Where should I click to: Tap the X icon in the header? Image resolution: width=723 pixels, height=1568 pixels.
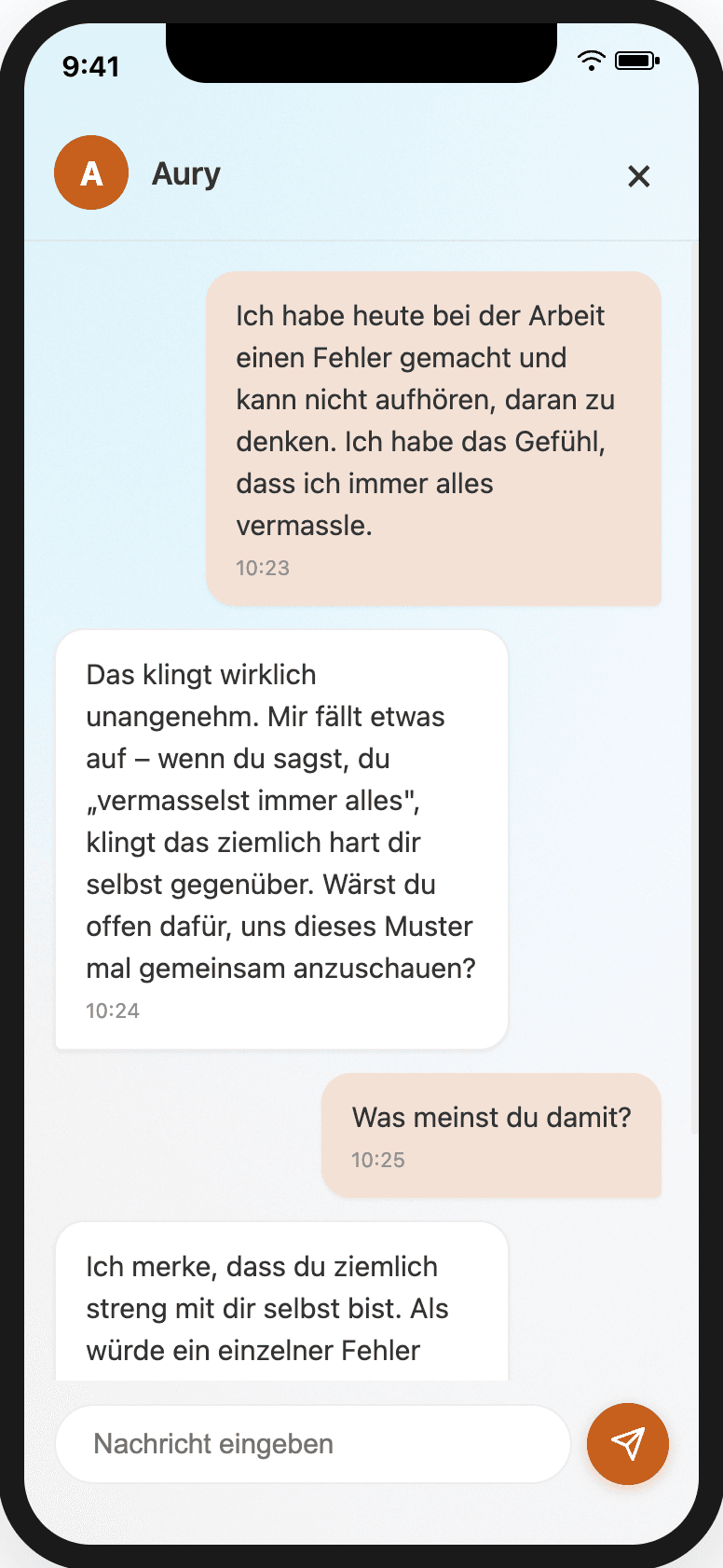638,176
